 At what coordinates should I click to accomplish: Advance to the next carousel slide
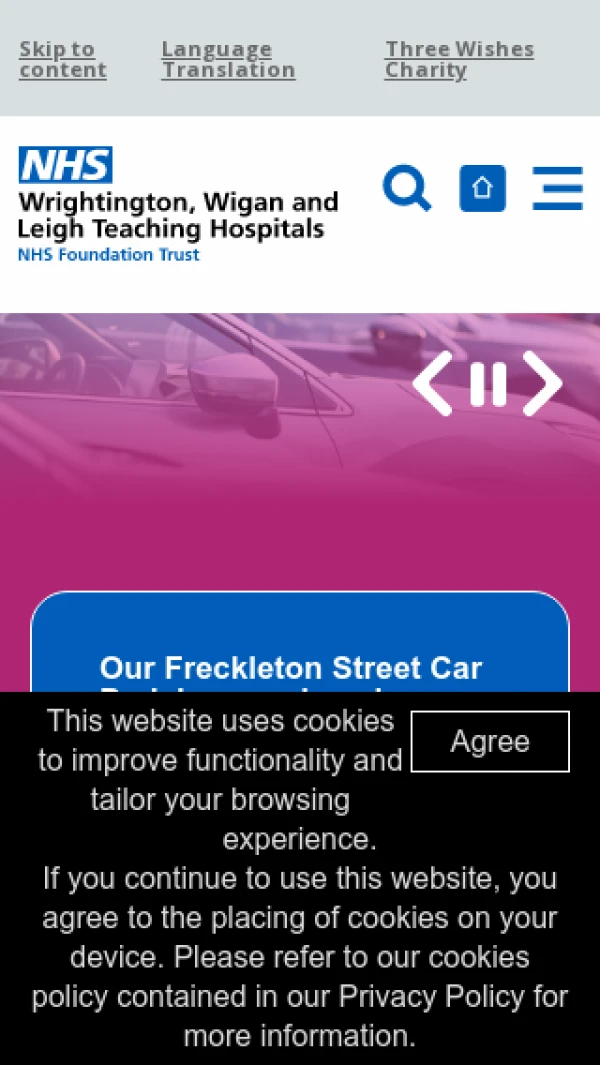543,383
